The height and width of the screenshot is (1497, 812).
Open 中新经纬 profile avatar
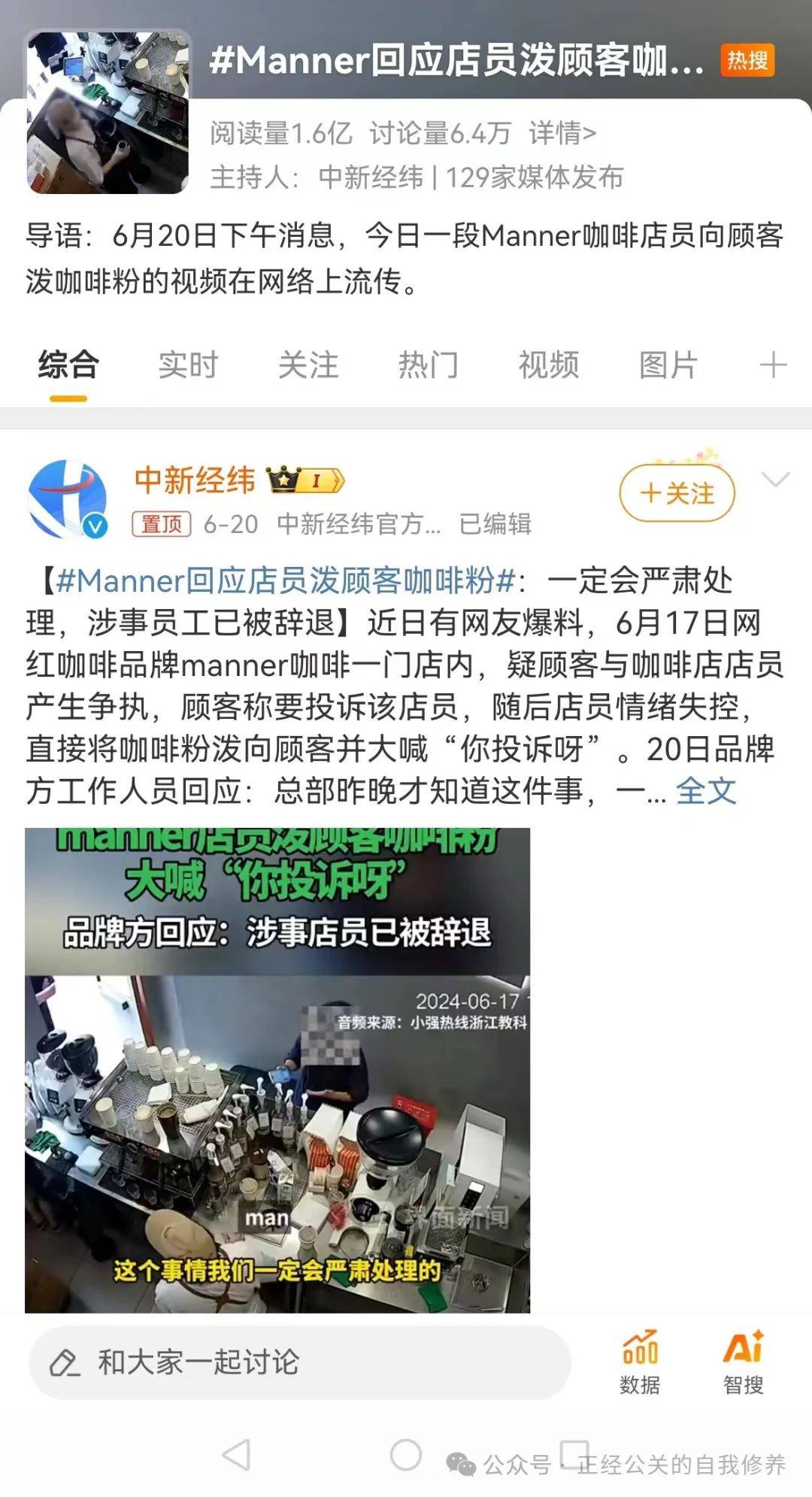point(67,498)
